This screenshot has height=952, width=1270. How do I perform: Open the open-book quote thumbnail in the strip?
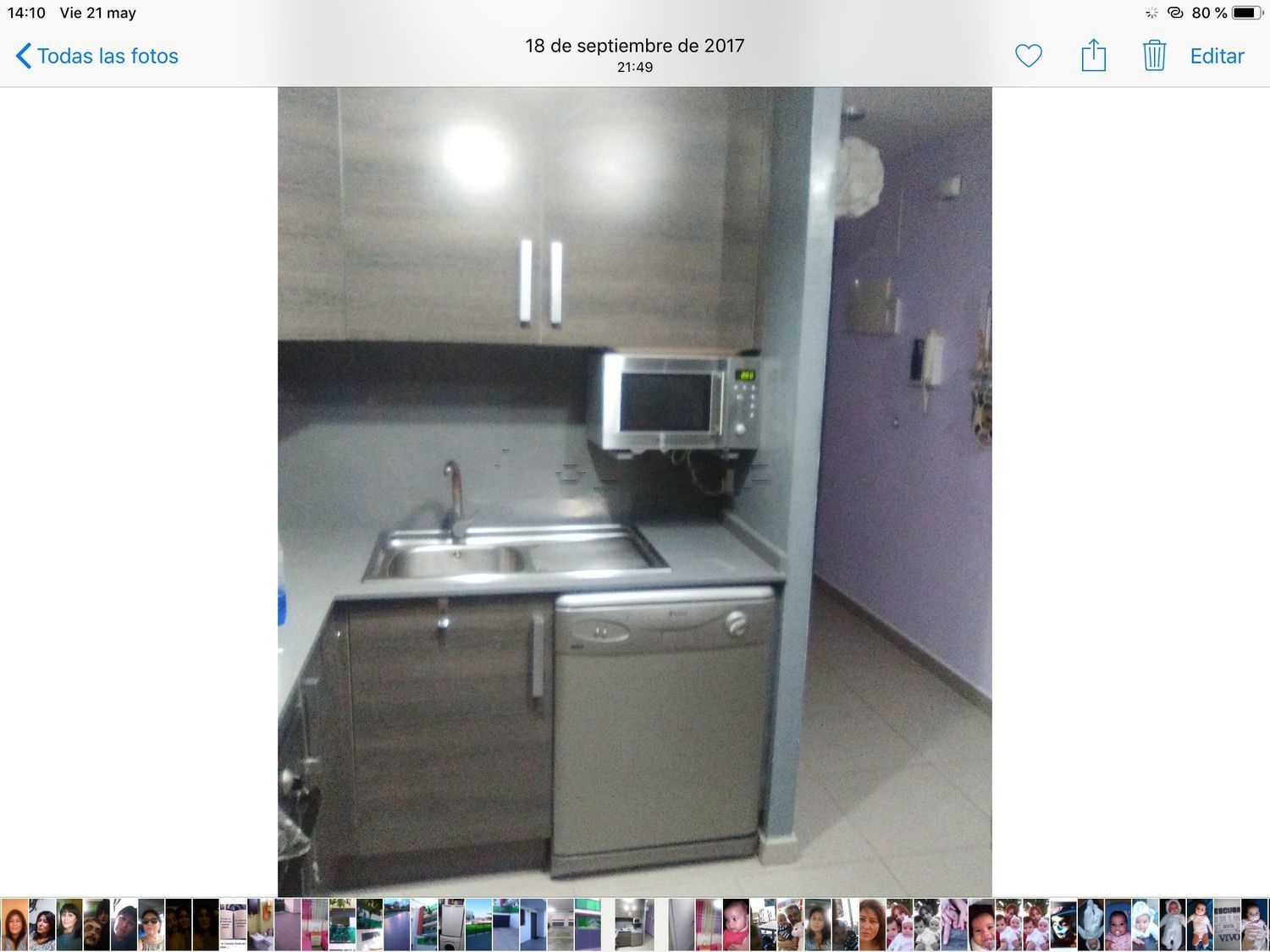233,925
